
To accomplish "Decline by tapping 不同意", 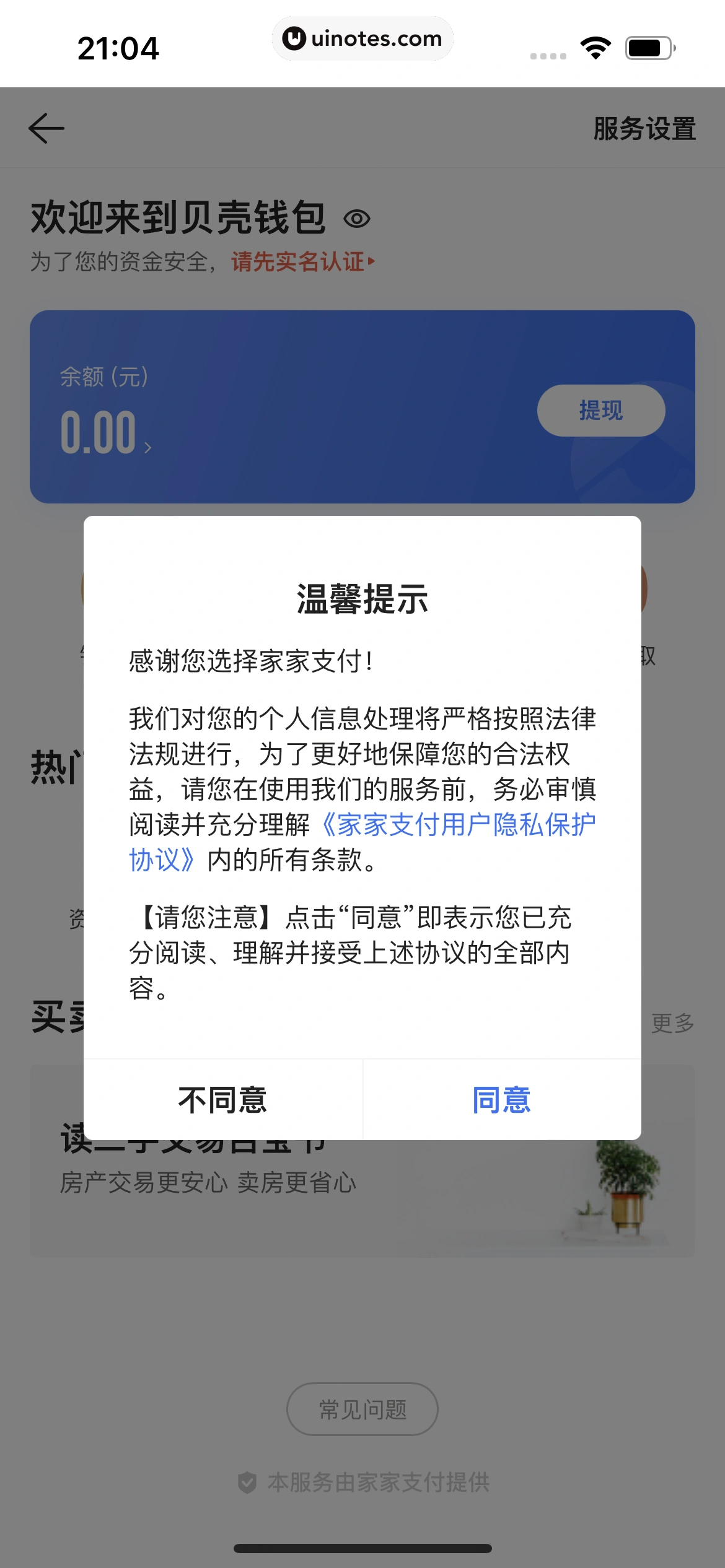I will pos(222,1100).
